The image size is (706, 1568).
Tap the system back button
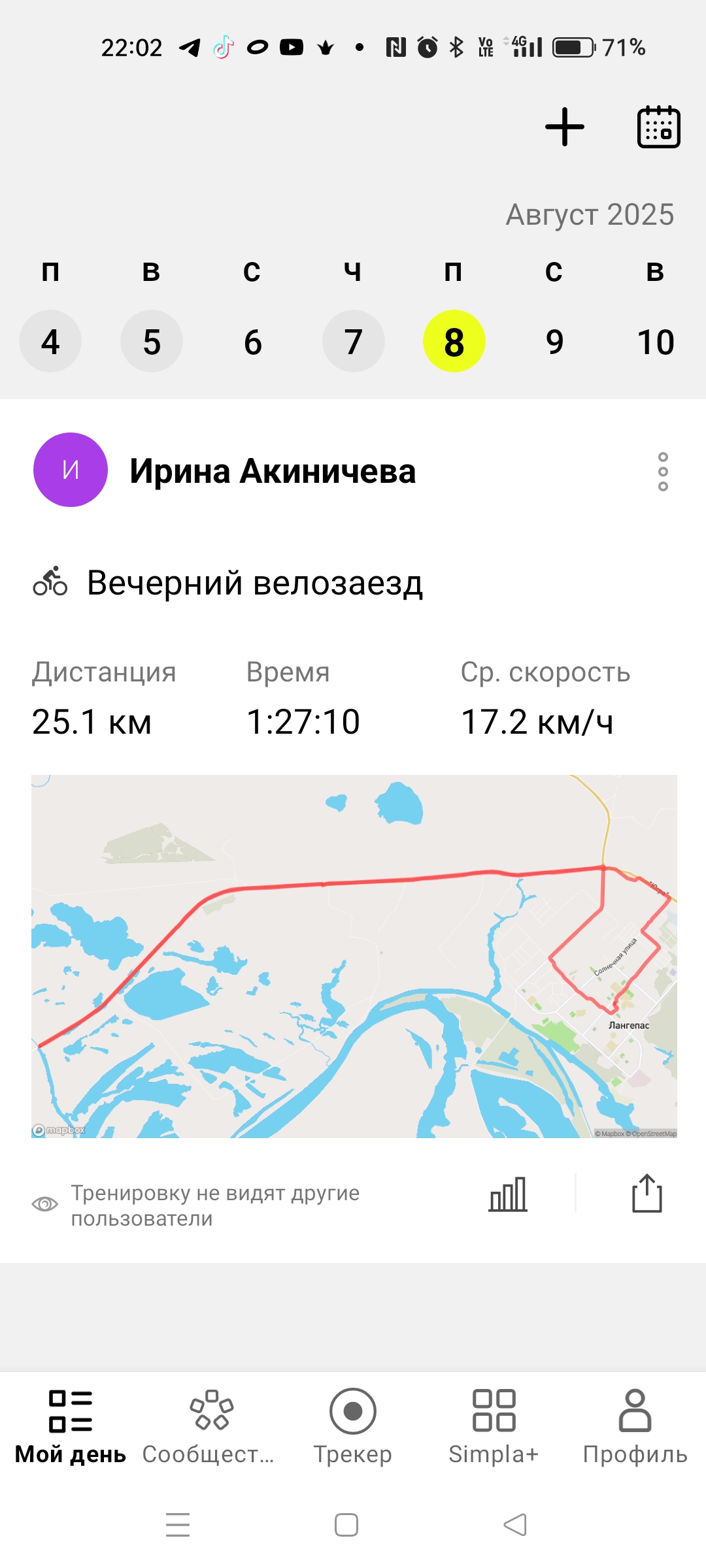click(515, 1525)
